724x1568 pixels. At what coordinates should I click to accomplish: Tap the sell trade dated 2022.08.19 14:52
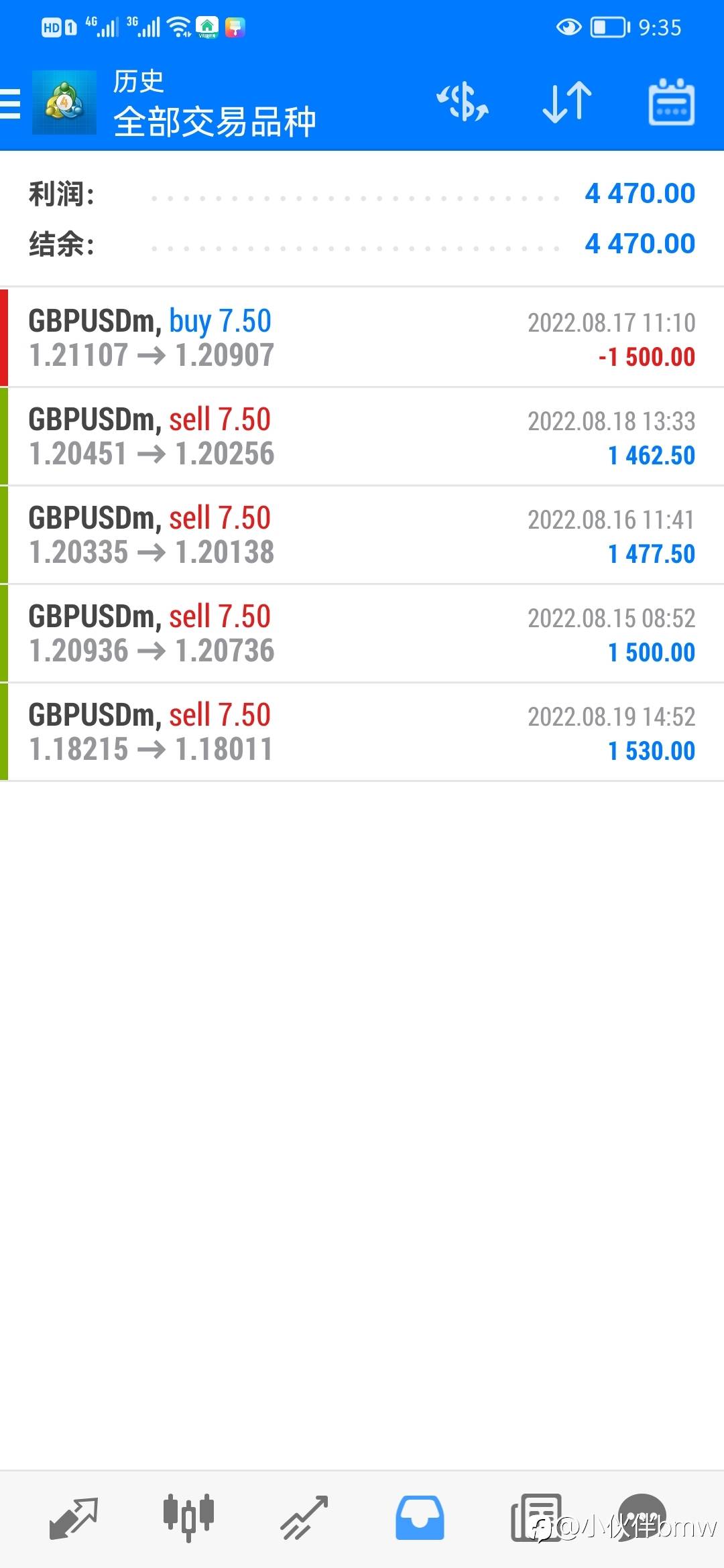click(362, 732)
